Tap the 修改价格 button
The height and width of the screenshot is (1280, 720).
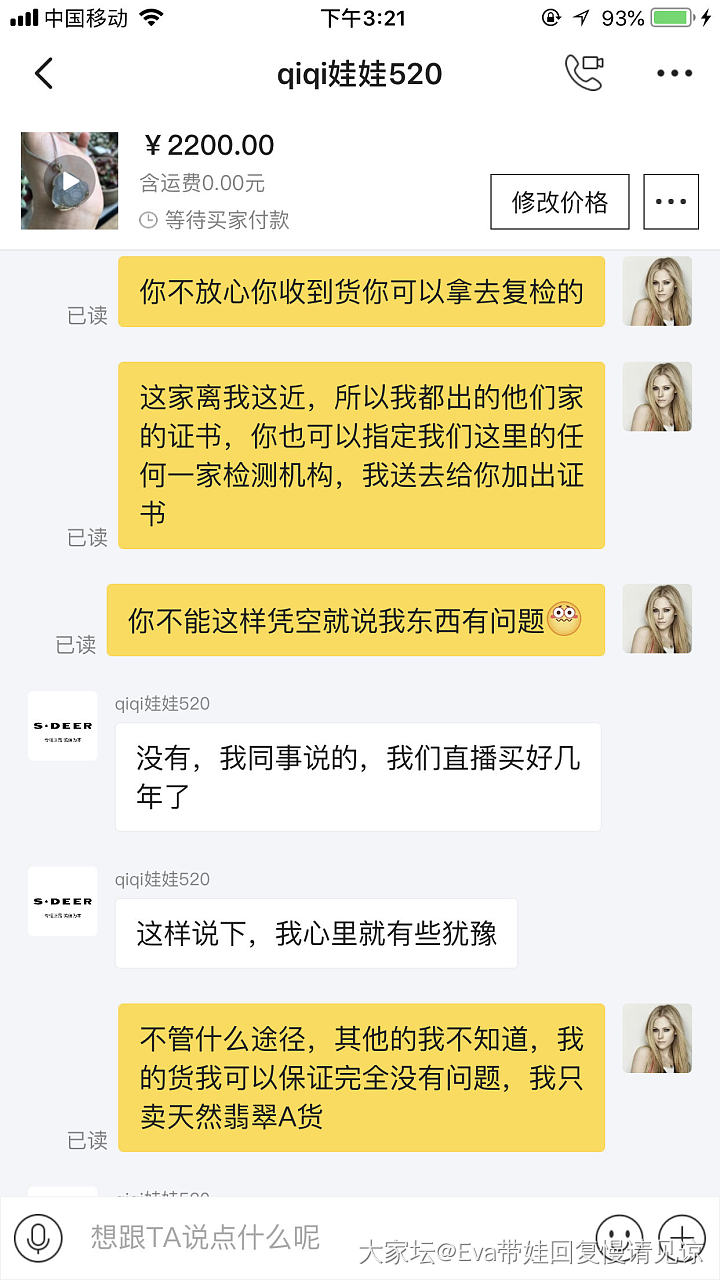click(559, 202)
